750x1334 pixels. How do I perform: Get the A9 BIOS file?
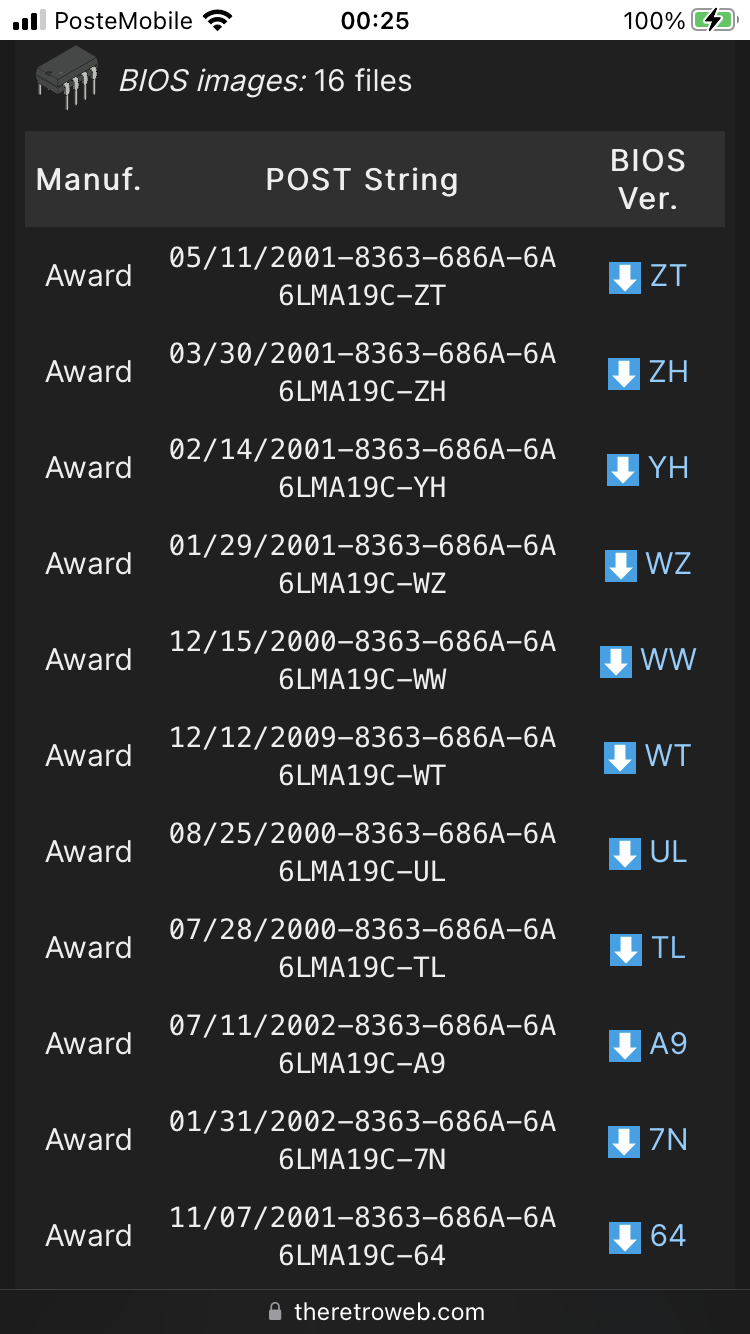(648, 1044)
